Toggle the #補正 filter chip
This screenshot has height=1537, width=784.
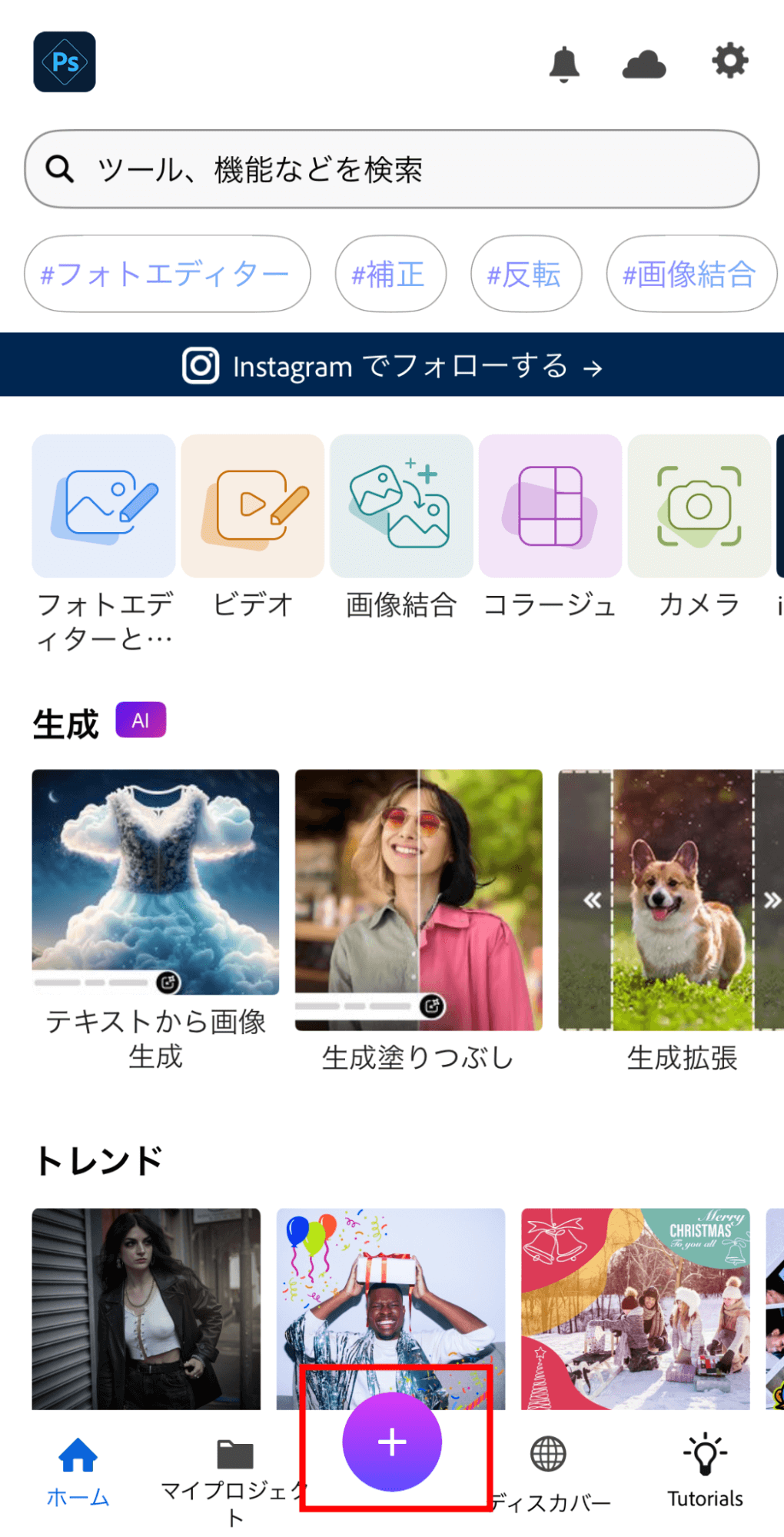point(390,274)
